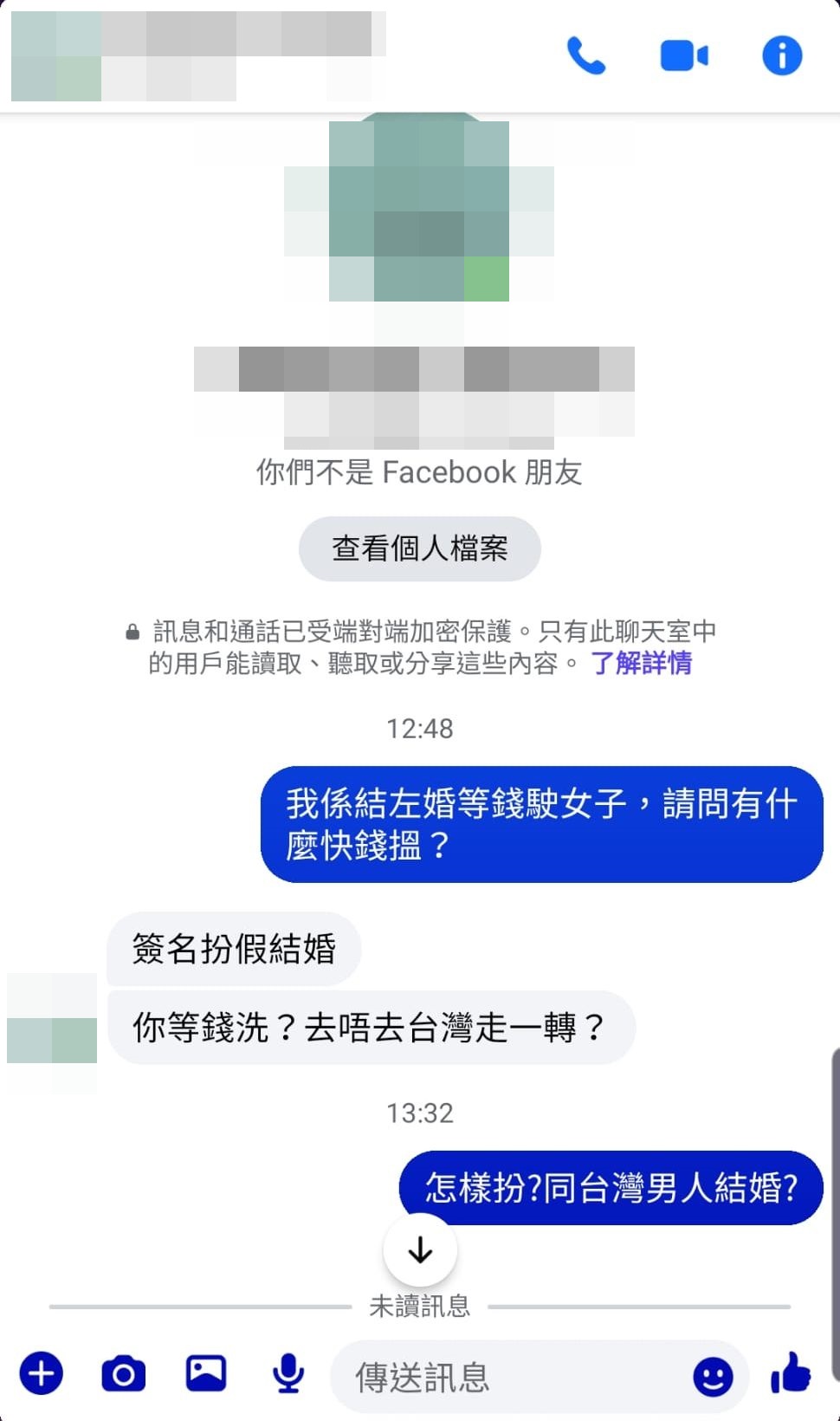Tap 查看個人檔案 button
Viewport: 840px width, 1421px height.
pos(420,548)
